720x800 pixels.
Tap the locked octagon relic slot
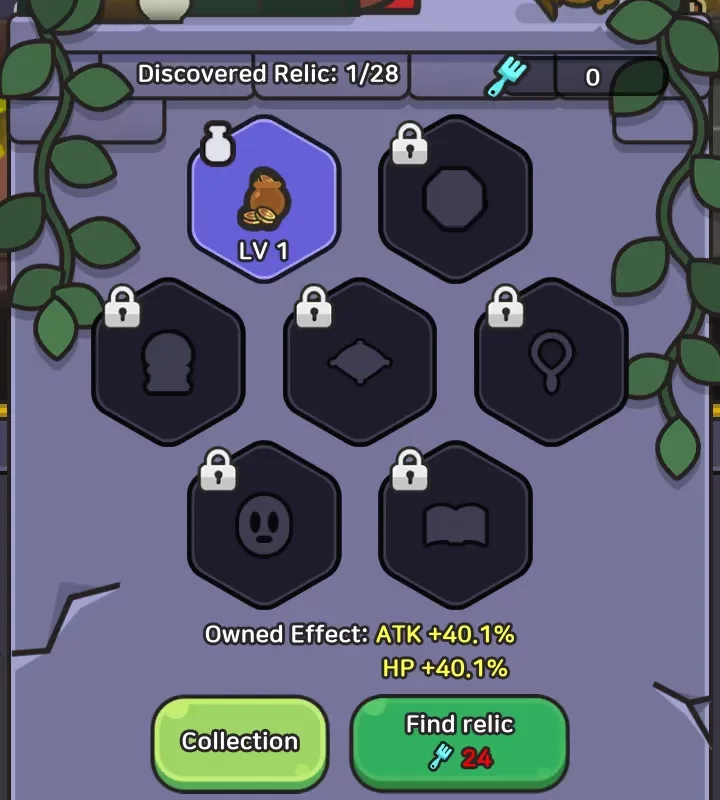point(455,200)
